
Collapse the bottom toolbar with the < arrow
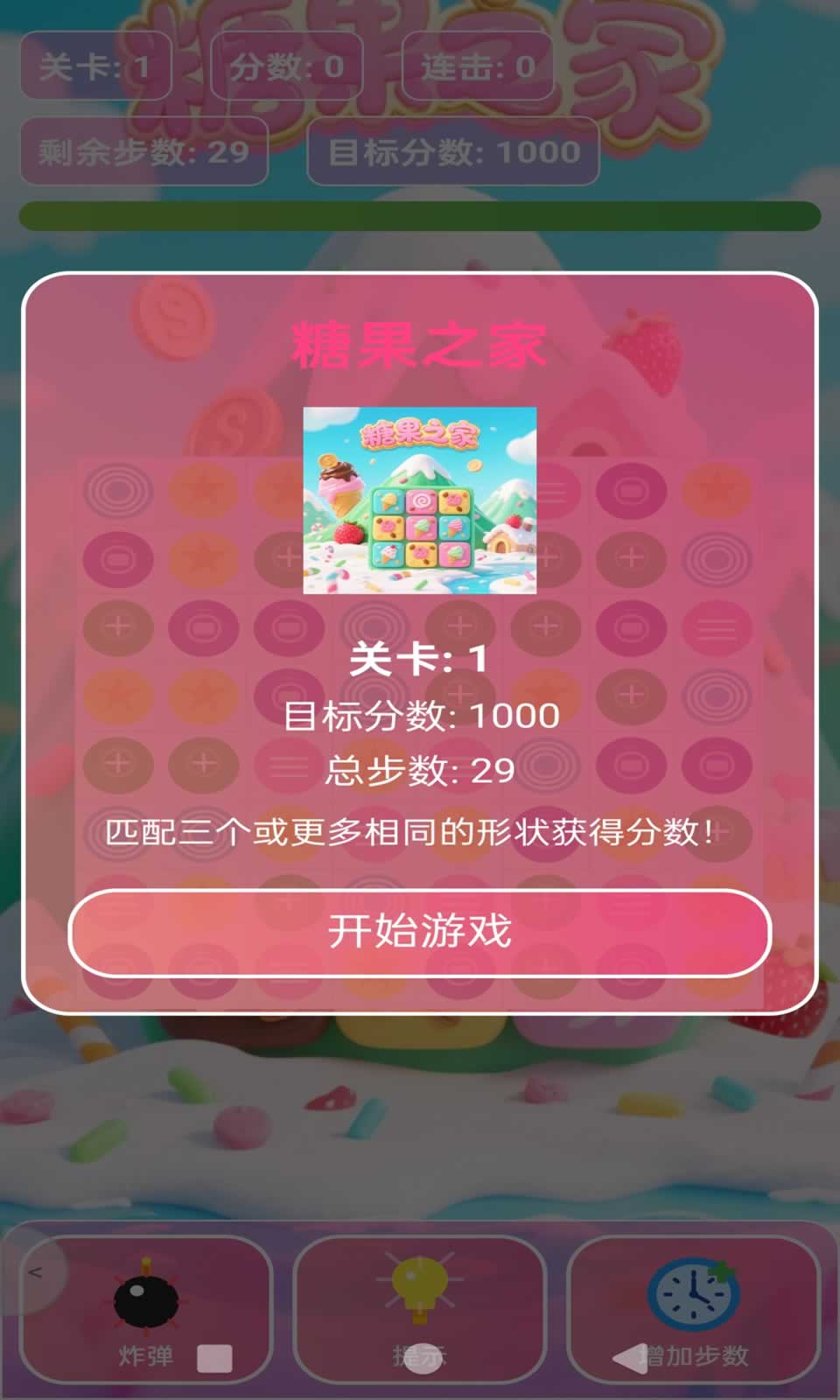[x=37, y=1273]
